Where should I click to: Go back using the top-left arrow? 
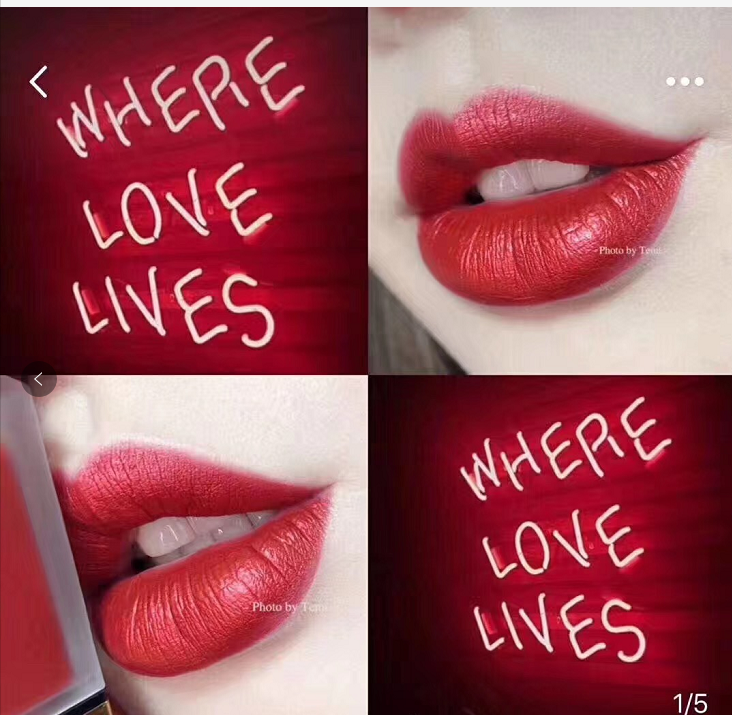click(38, 82)
